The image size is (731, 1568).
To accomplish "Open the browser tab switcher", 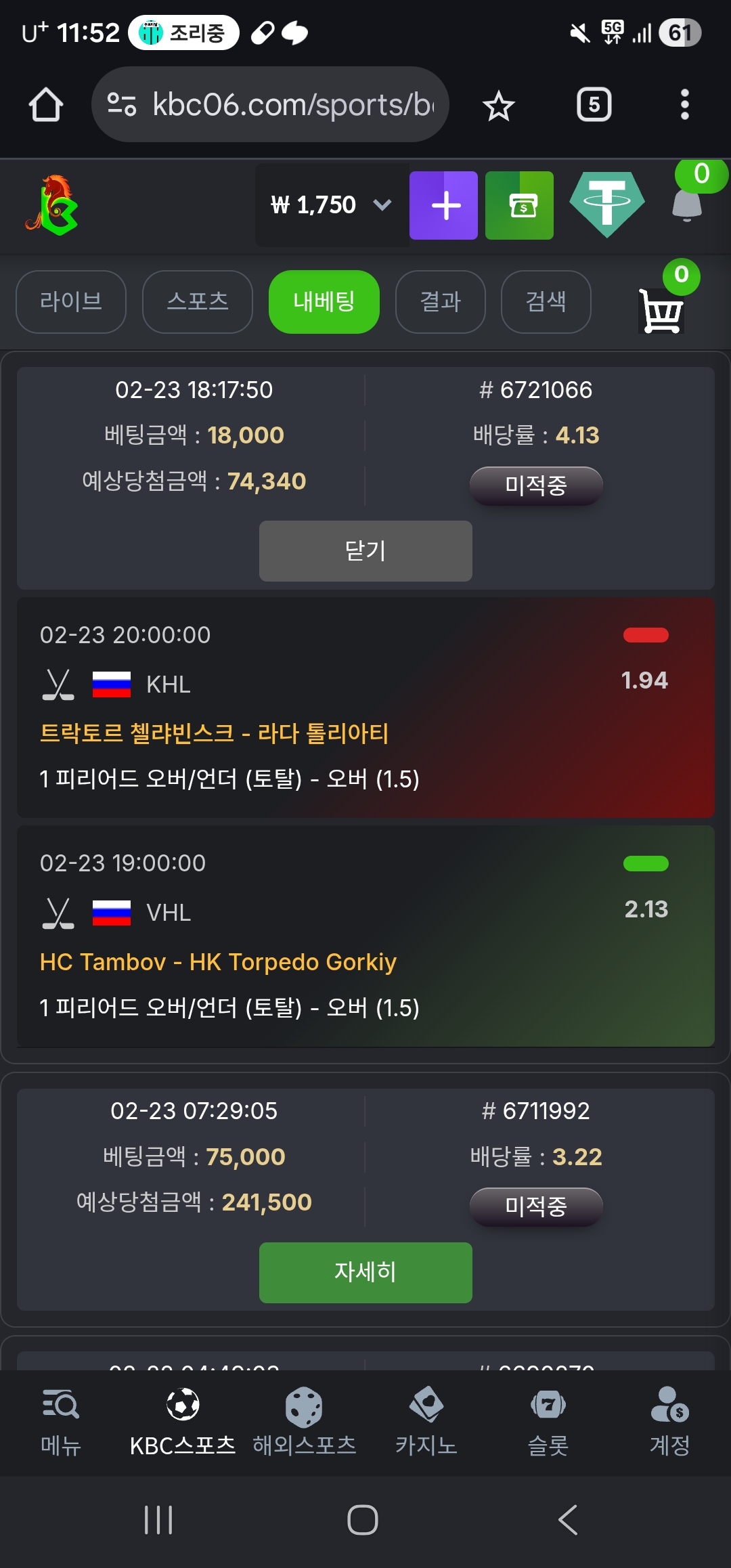I will coord(594,105).
